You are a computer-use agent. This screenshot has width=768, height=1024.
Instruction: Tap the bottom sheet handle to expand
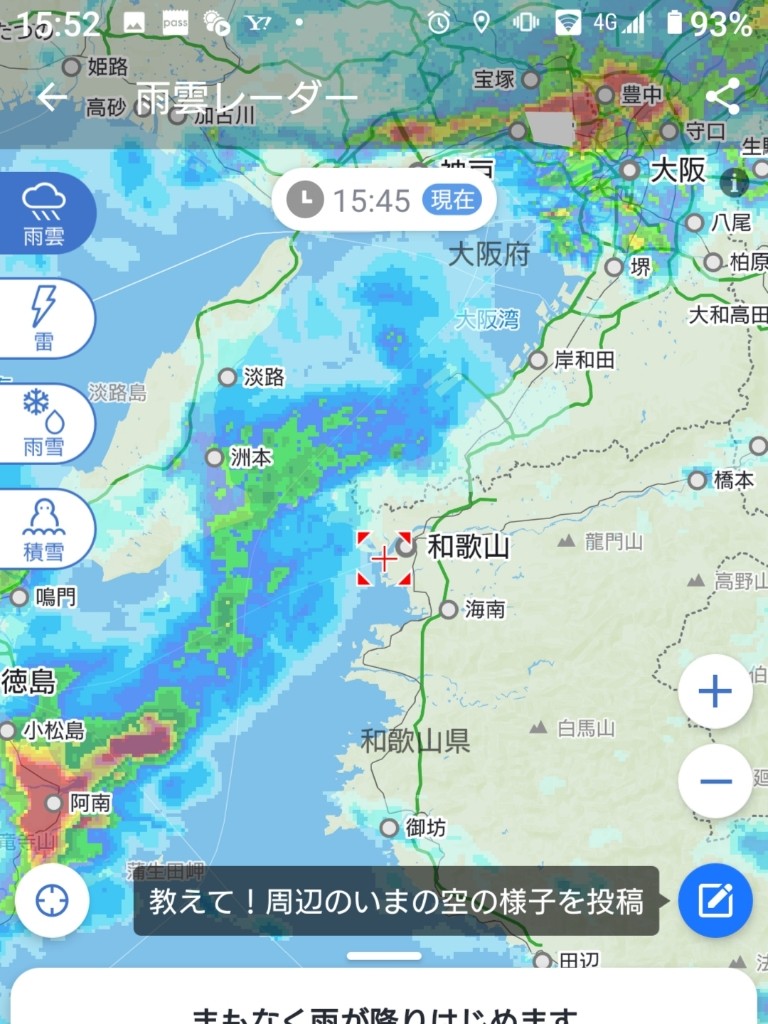tap(384, 956)
